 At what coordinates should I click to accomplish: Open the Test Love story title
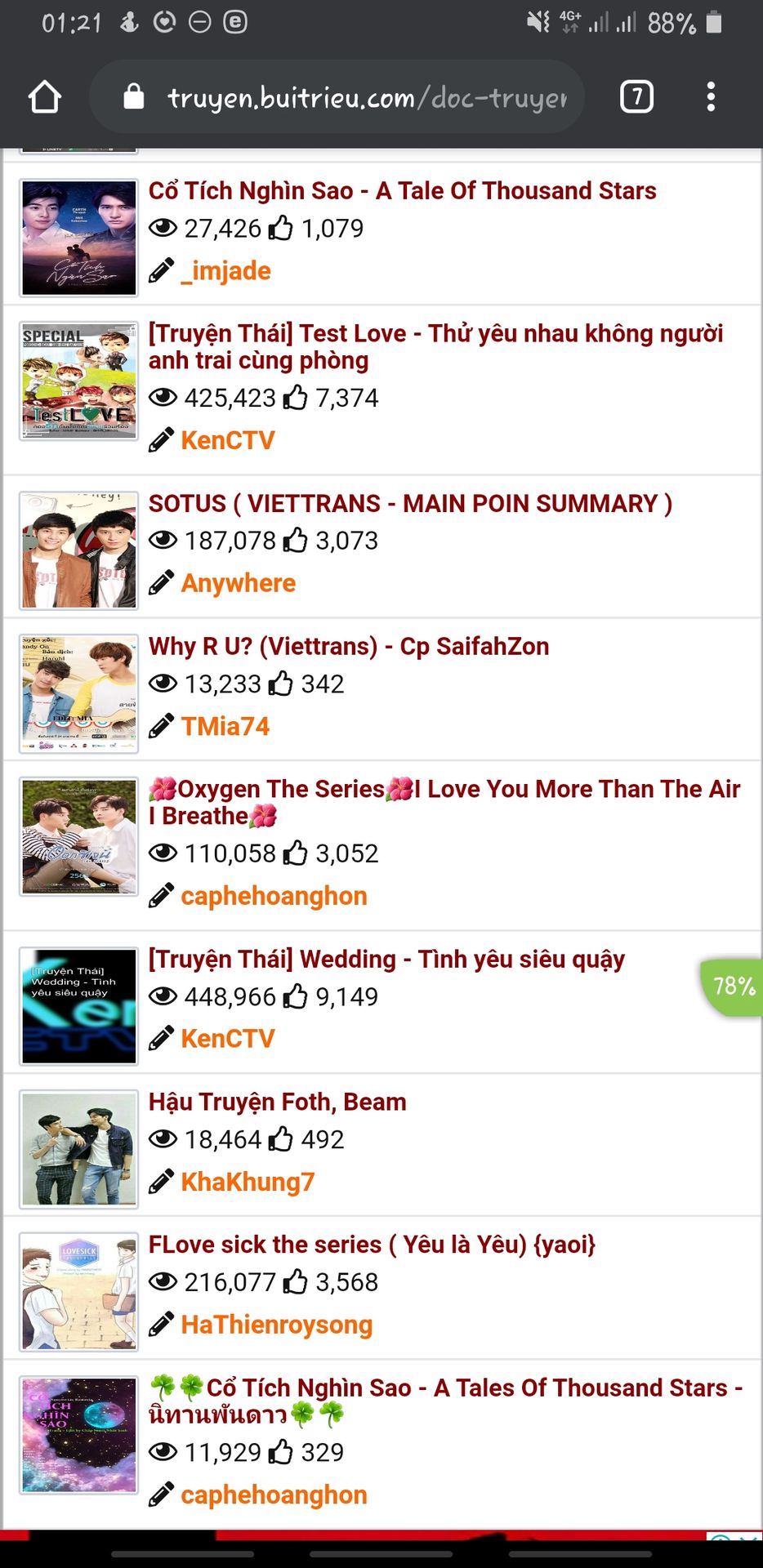coord(435,346)
